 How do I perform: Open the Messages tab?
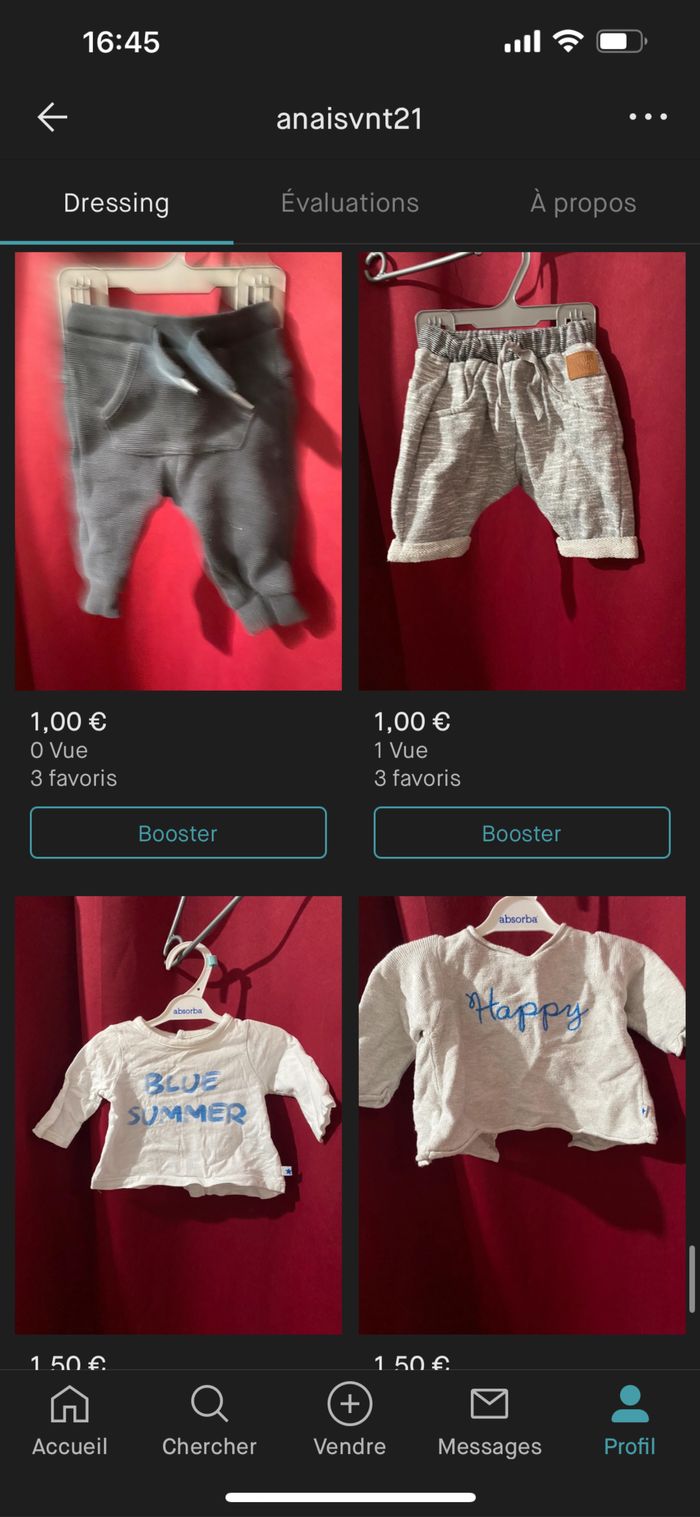[489, 1422]
